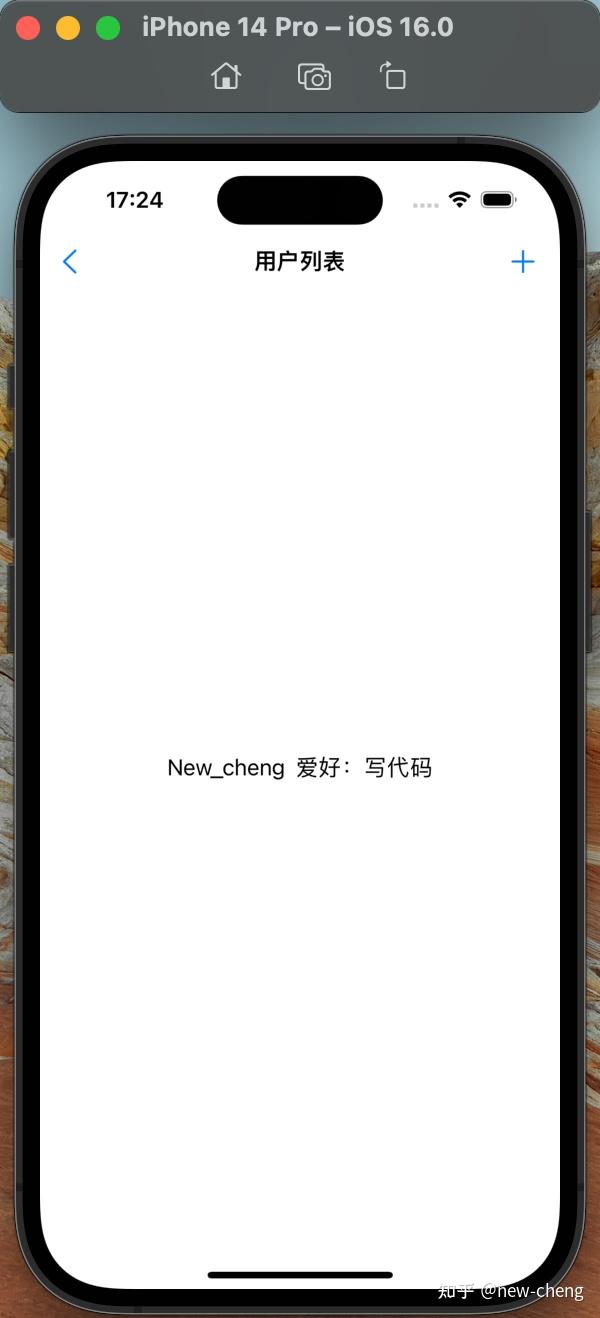Take a simulator screenshot

(314, 77)
